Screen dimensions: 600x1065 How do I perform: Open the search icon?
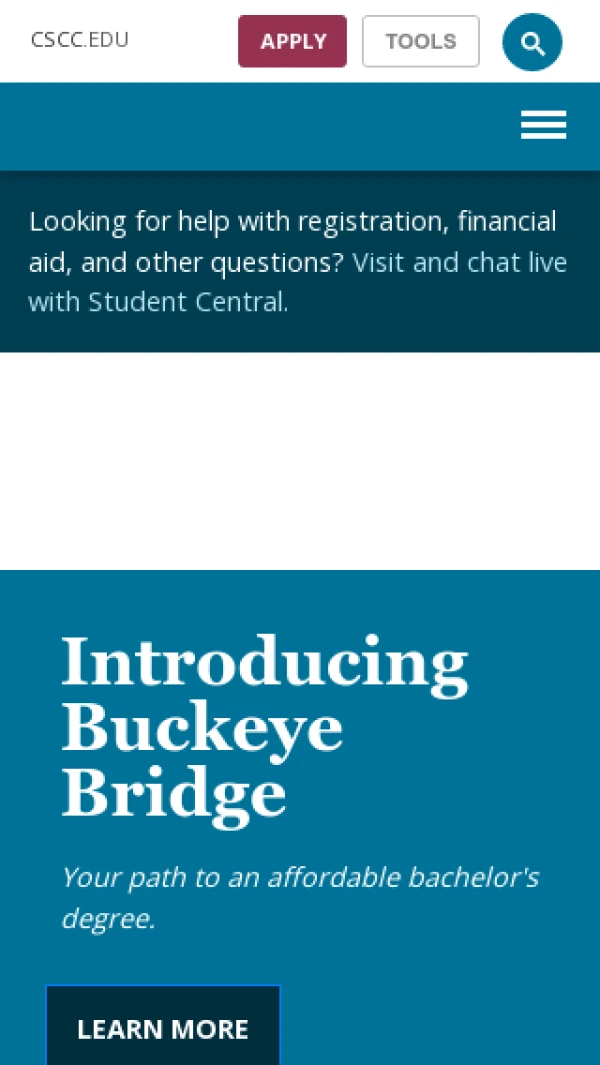click(532, 43)
